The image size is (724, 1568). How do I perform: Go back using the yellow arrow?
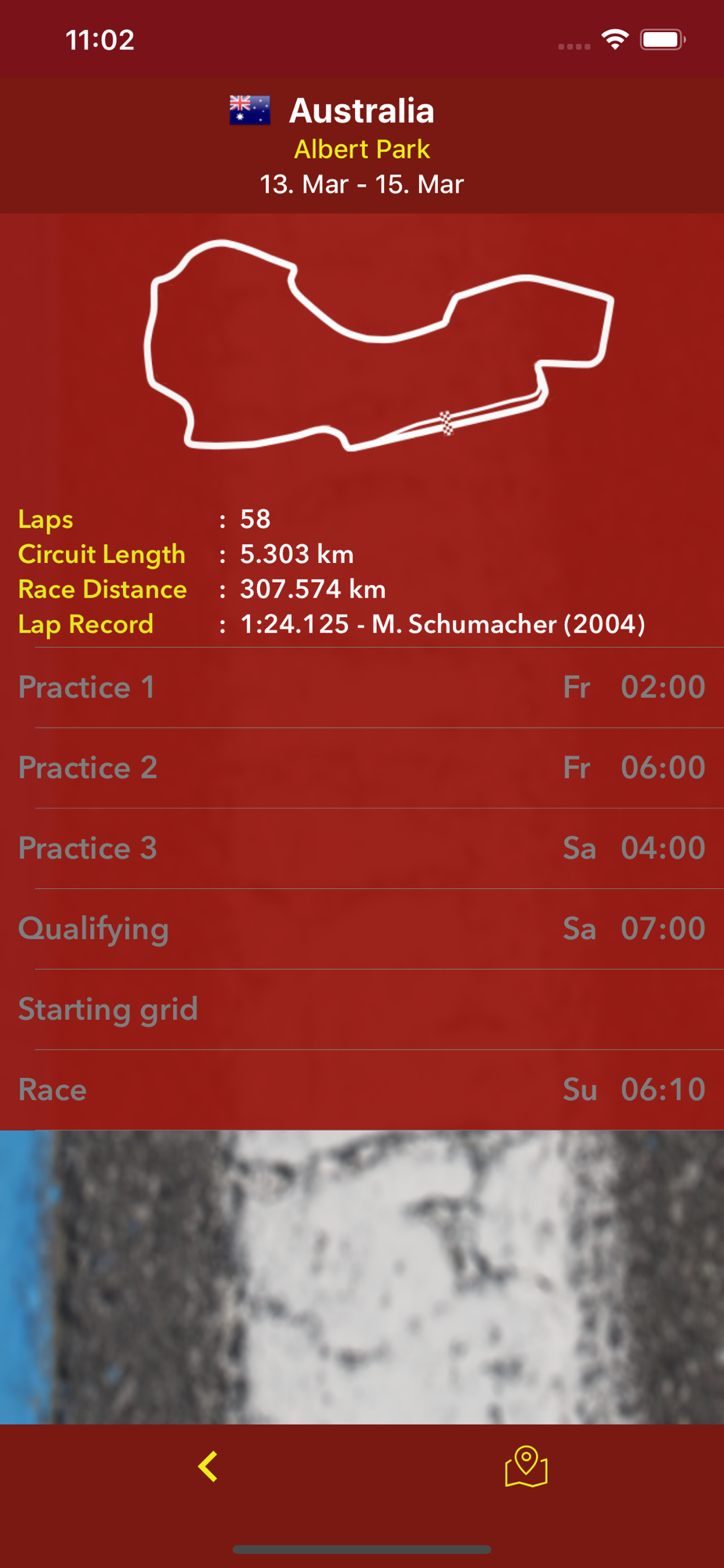208,1466
